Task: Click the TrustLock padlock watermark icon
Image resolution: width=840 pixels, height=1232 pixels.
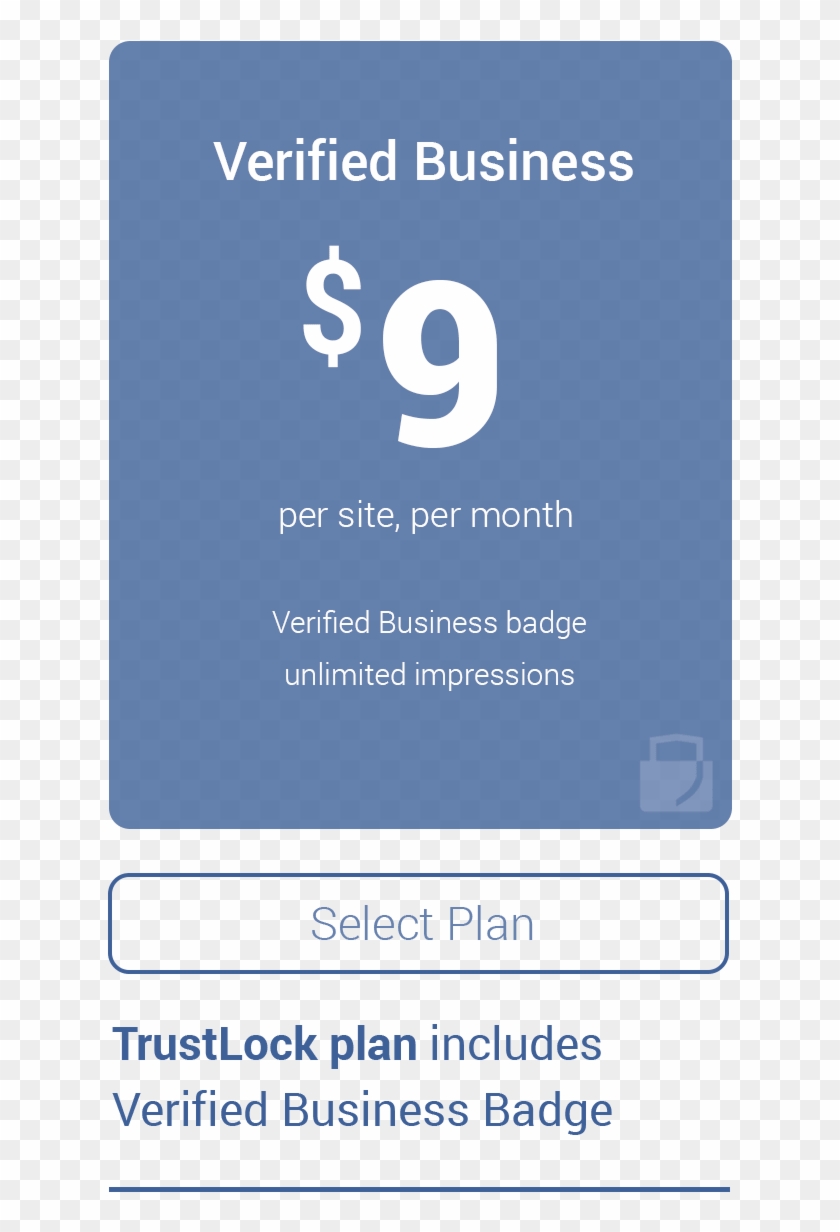Action: (677, 775)
